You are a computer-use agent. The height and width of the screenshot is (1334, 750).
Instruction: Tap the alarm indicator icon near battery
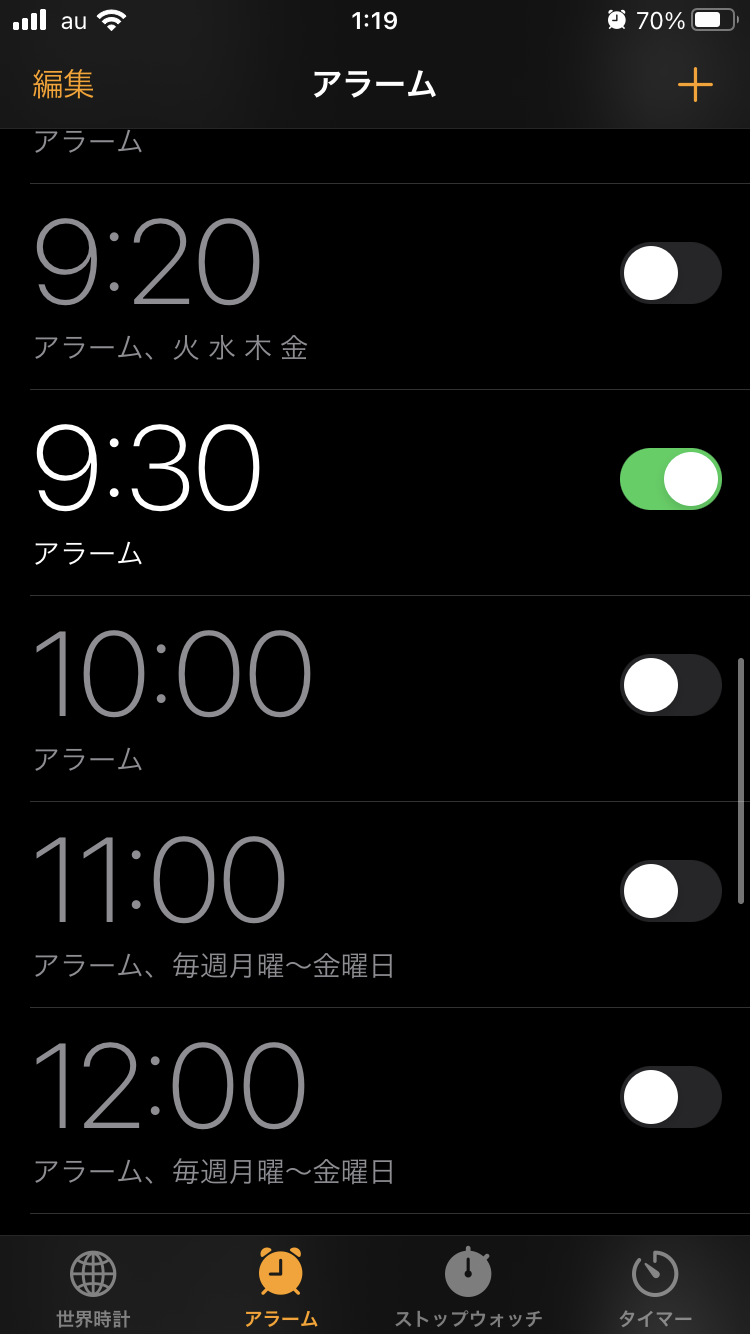pyautogui.click(x=614, y=18)
